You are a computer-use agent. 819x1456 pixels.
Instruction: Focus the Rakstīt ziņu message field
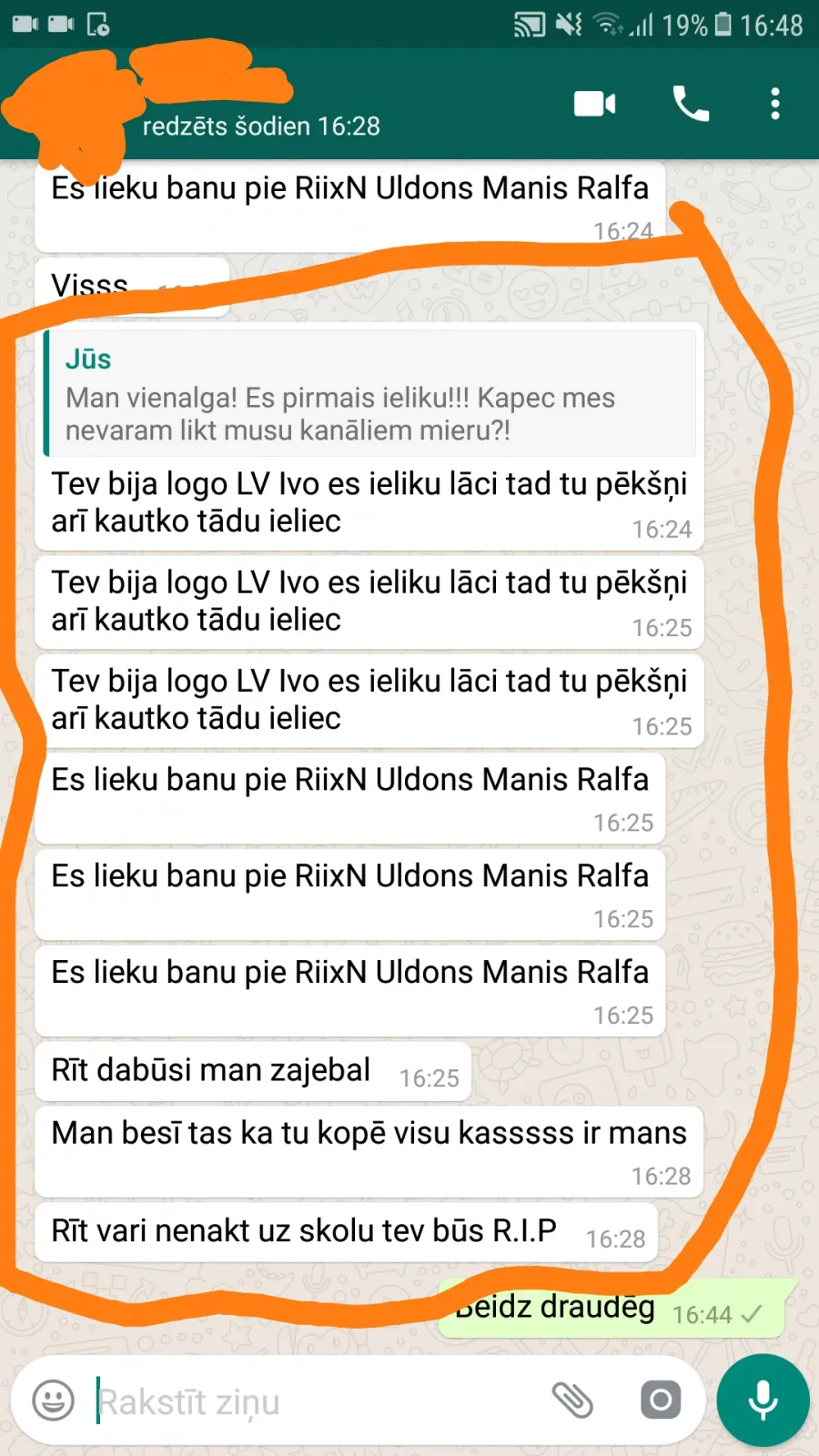309,1401
